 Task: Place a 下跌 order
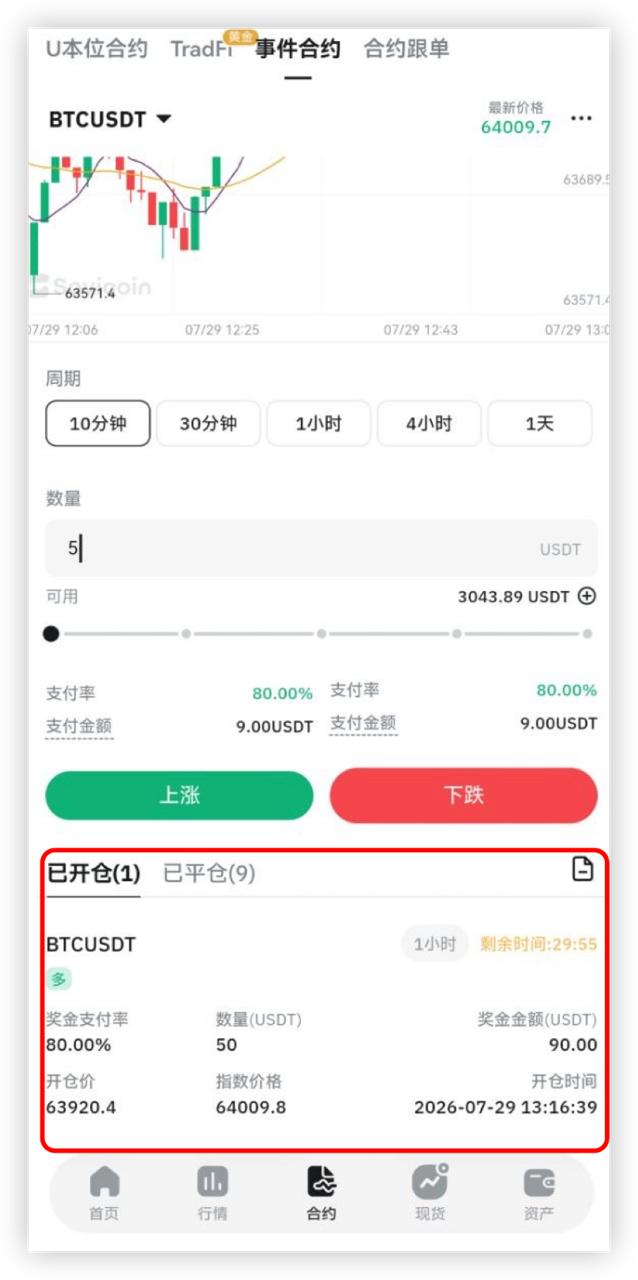point(464,796)
